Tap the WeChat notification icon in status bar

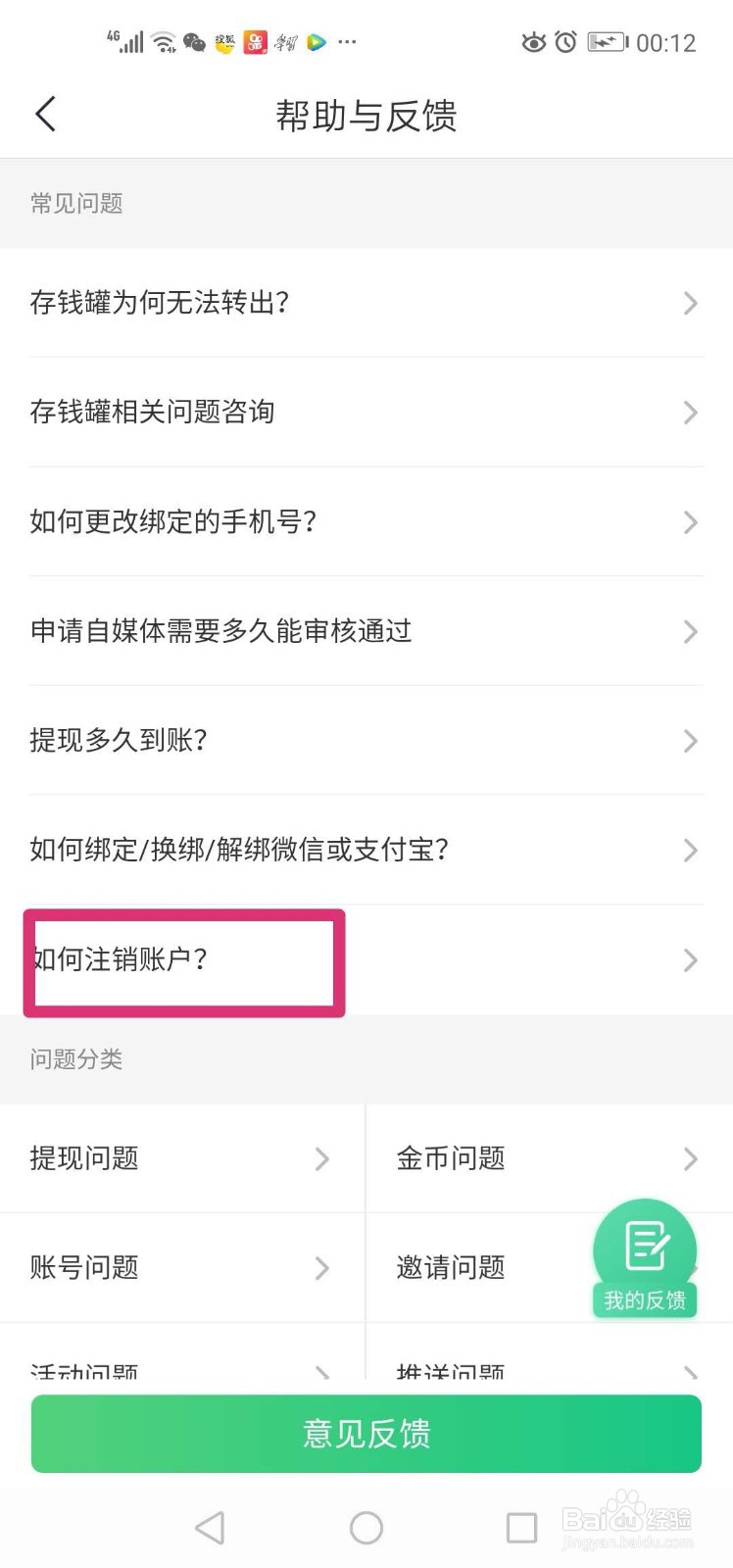[x=192, y=42]
